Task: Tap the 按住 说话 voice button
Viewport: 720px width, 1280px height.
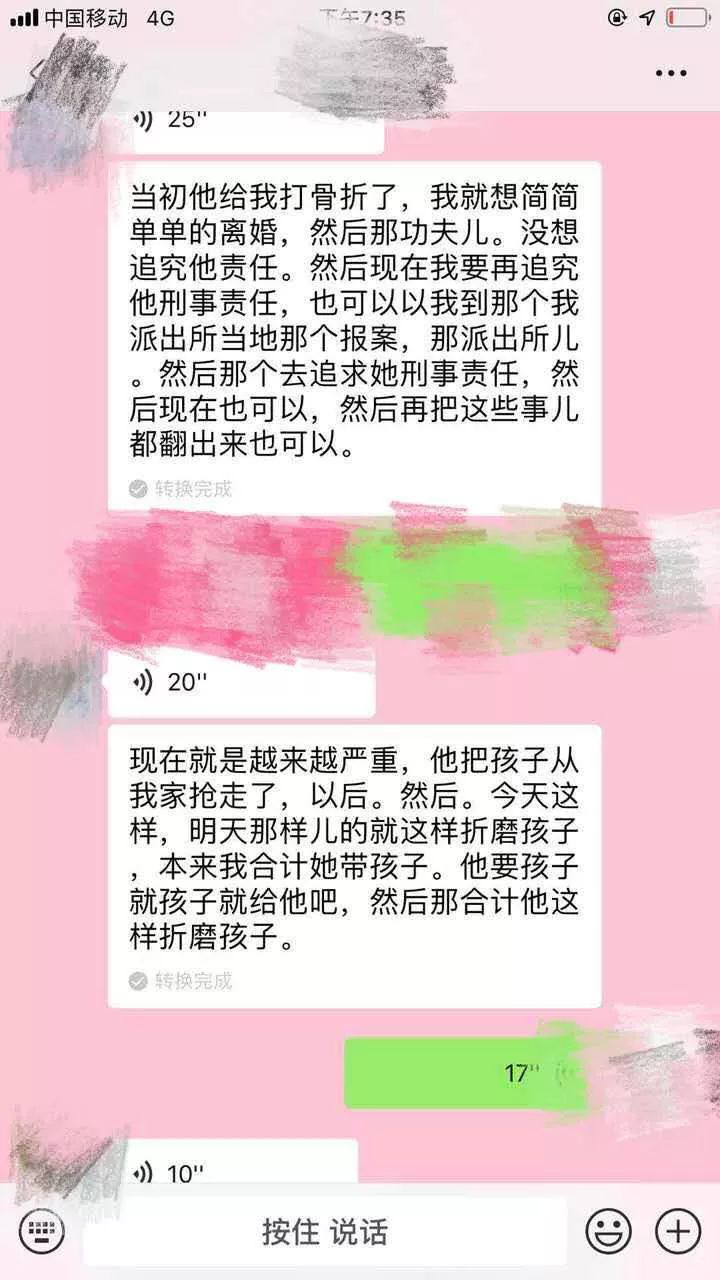Action: click(324, 1231)
